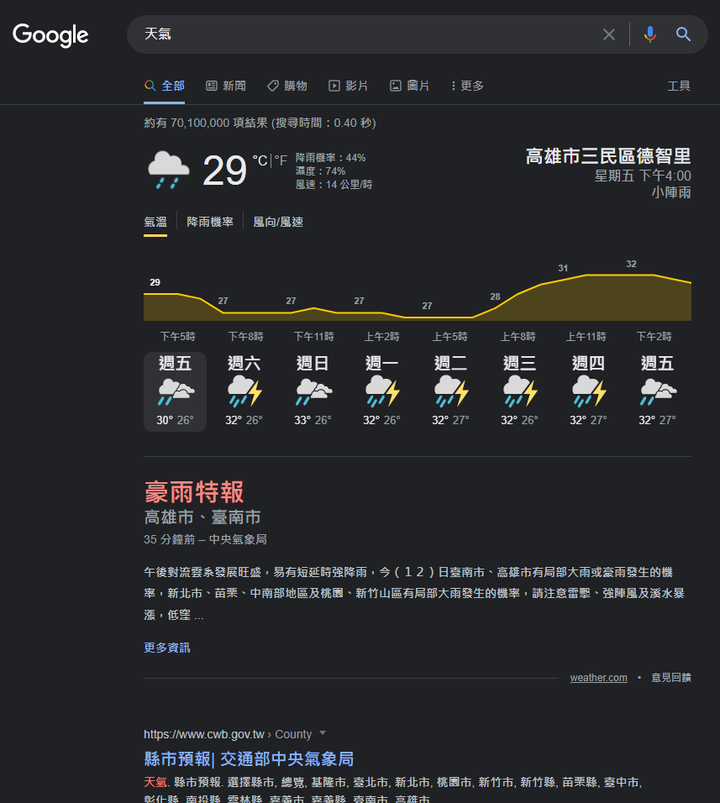Open 更多資訊 about the rain alert
Image resolution: width=720 pixels, height=803 pixels.
(x=167, y=648)
